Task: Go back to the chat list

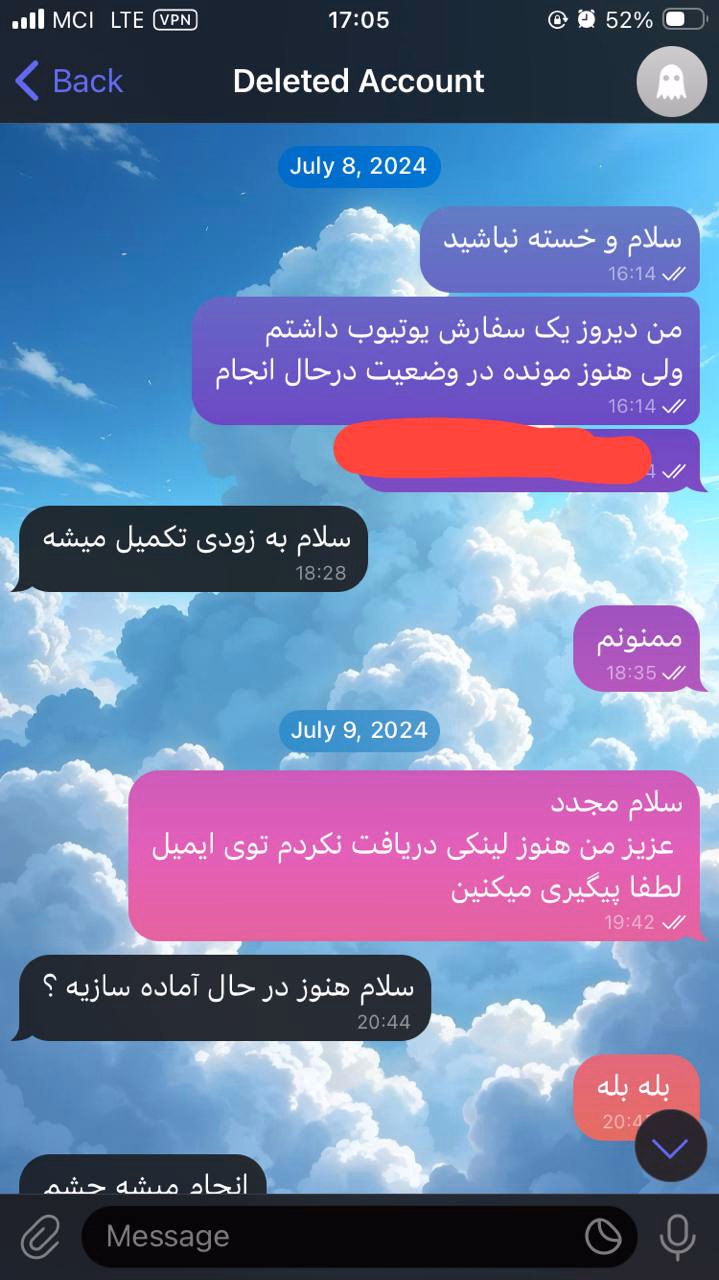Action: click(68, 81)
